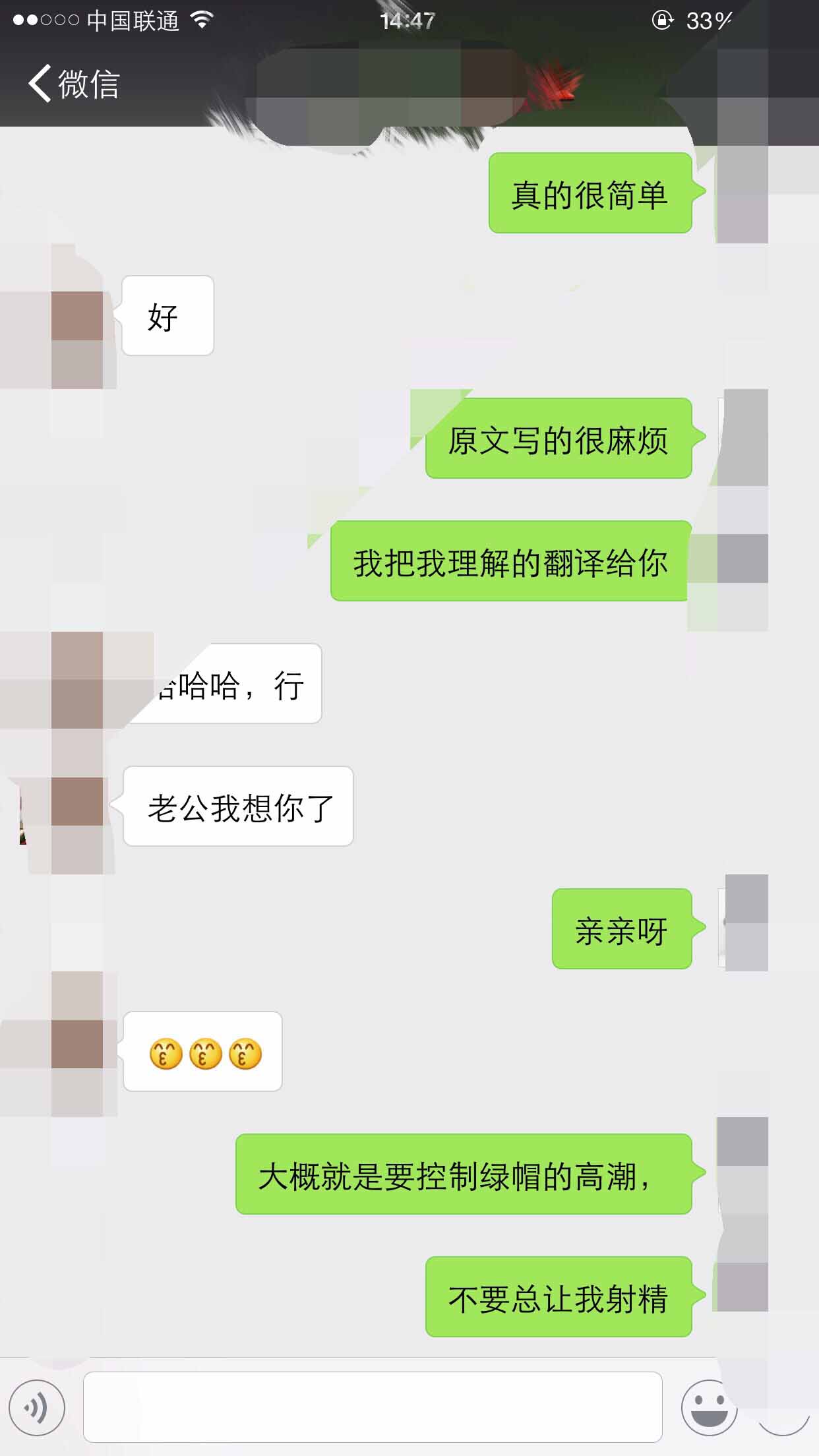Go back to the 微信 chat list
Viewport: 819px width, 1456px height.
click(x=73, y=84)
